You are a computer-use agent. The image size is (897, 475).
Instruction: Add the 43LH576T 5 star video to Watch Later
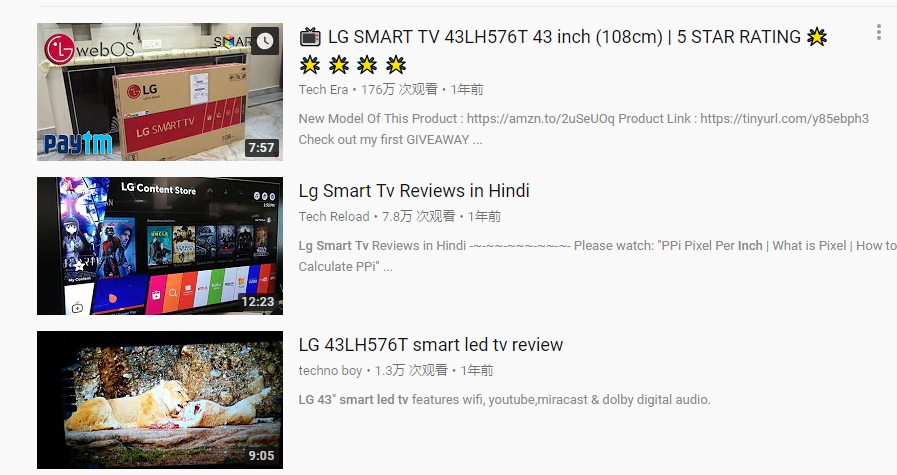click(x=264, y=41)
